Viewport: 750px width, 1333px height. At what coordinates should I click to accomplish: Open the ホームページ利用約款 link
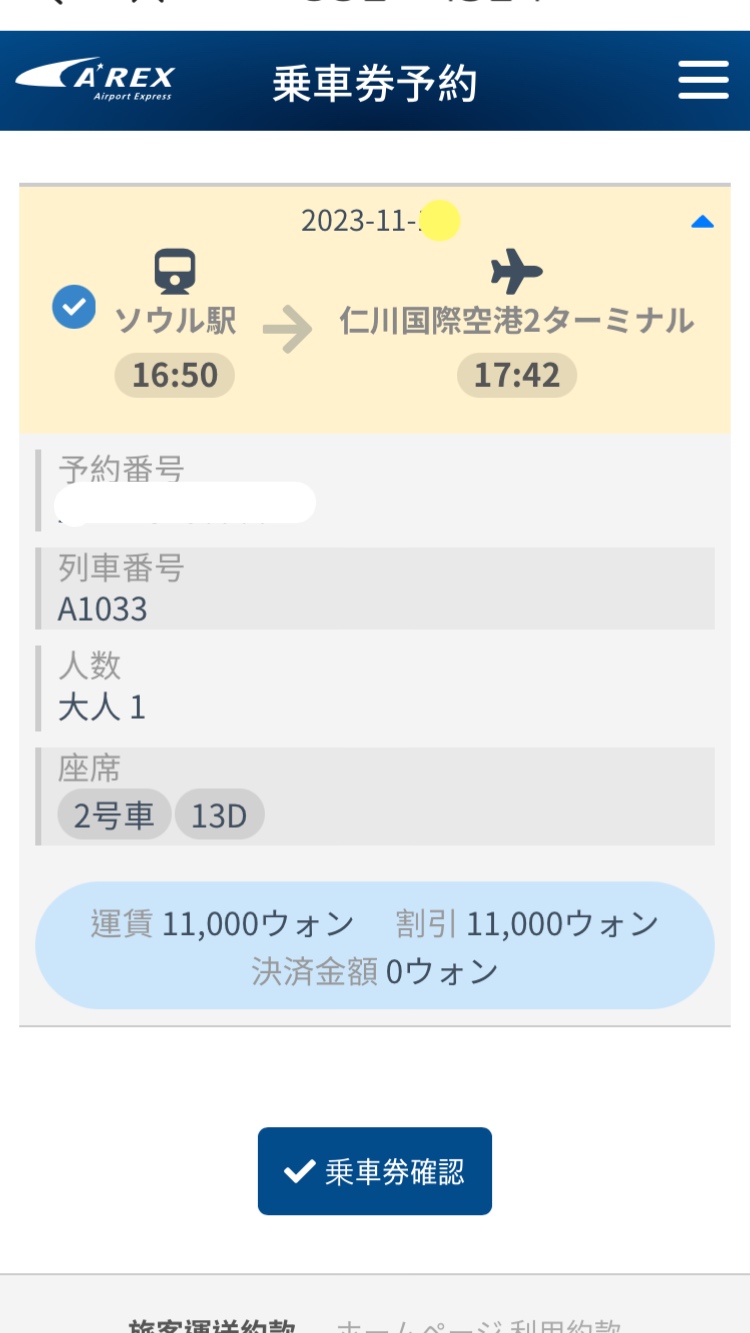pos(479,1325)
